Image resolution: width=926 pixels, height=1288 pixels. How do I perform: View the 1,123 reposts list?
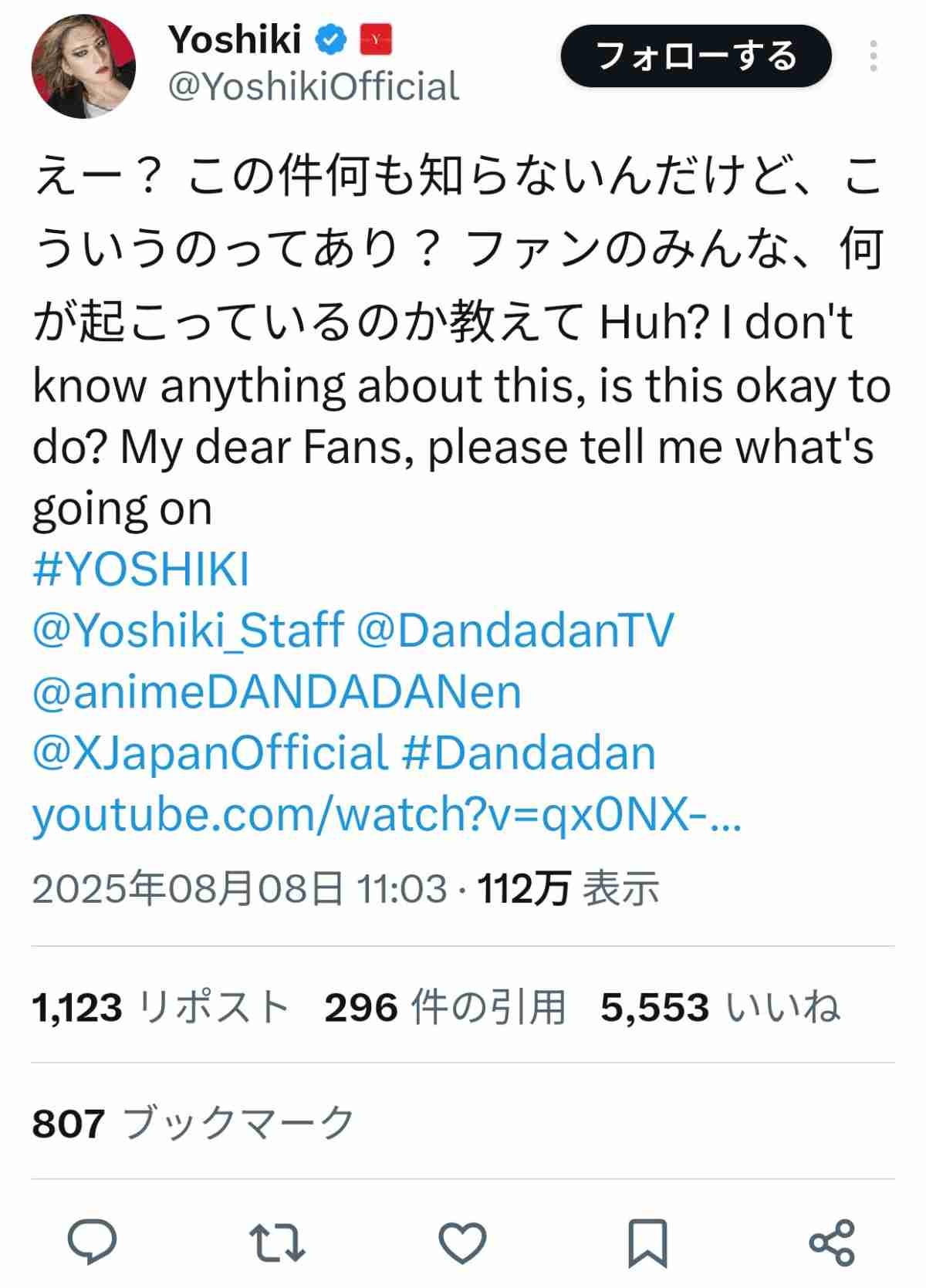point(161,1007)
